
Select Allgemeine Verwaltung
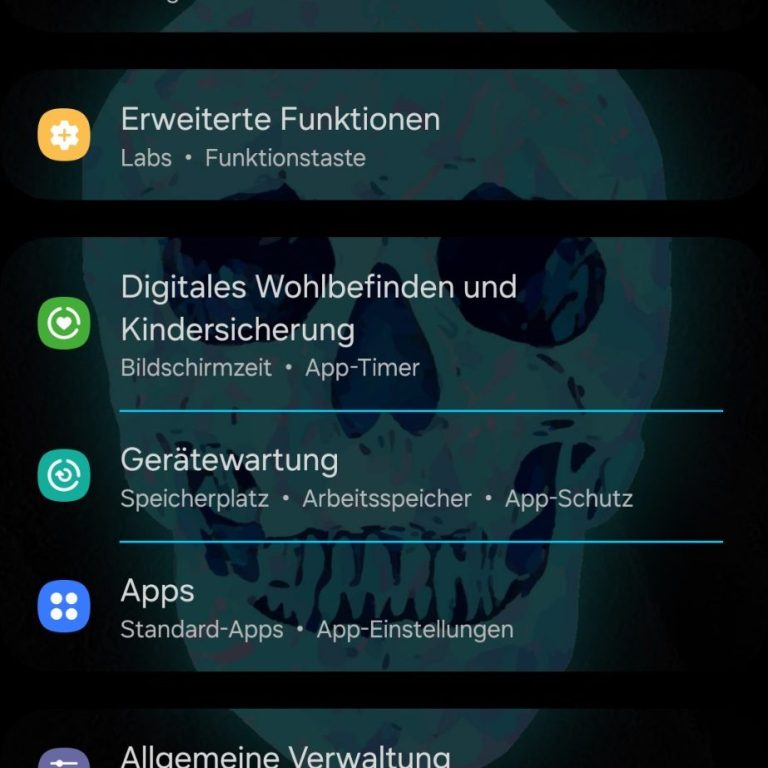click(x=285, y=755)
